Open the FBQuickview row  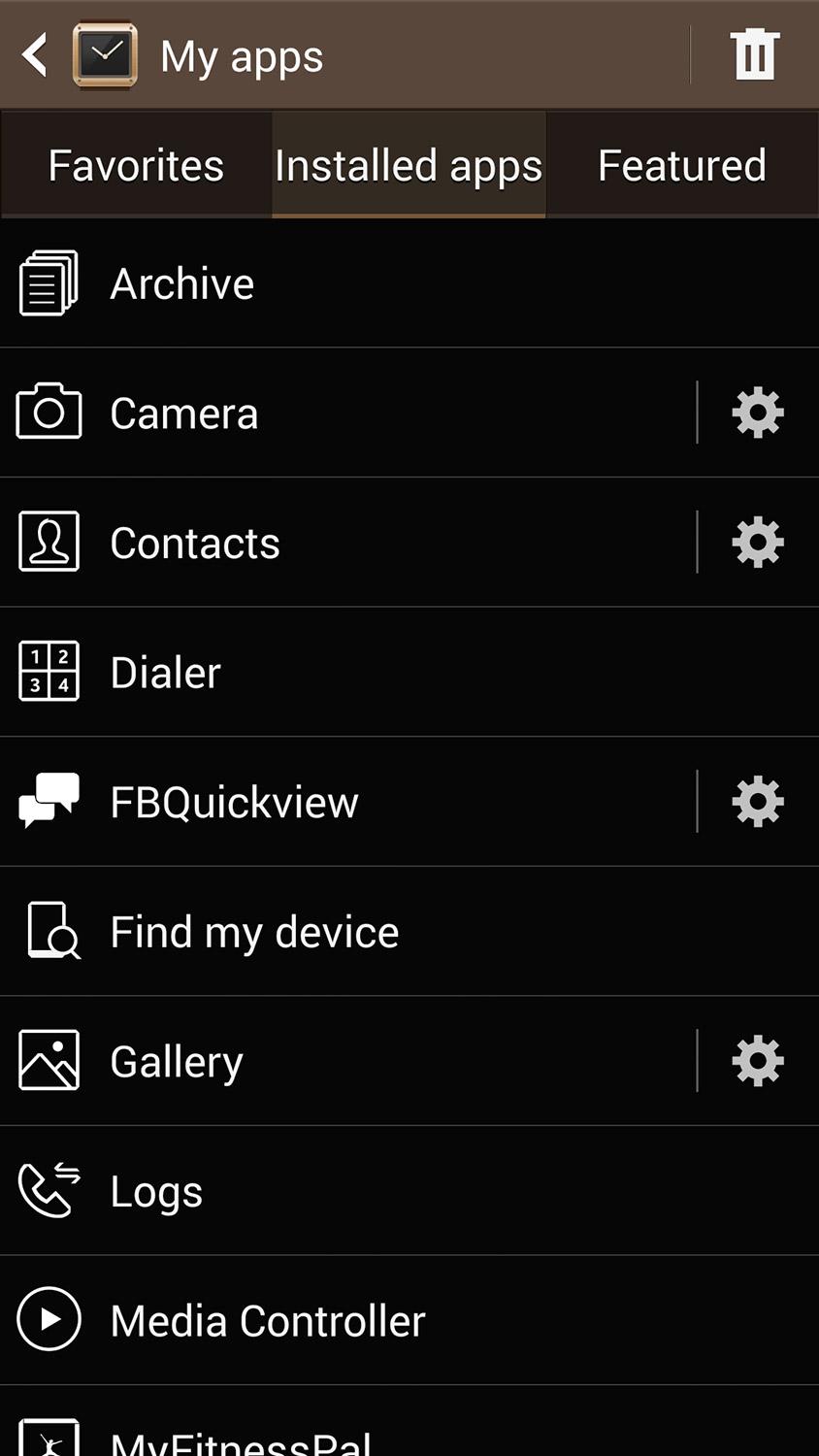click(x=347, y=802)
